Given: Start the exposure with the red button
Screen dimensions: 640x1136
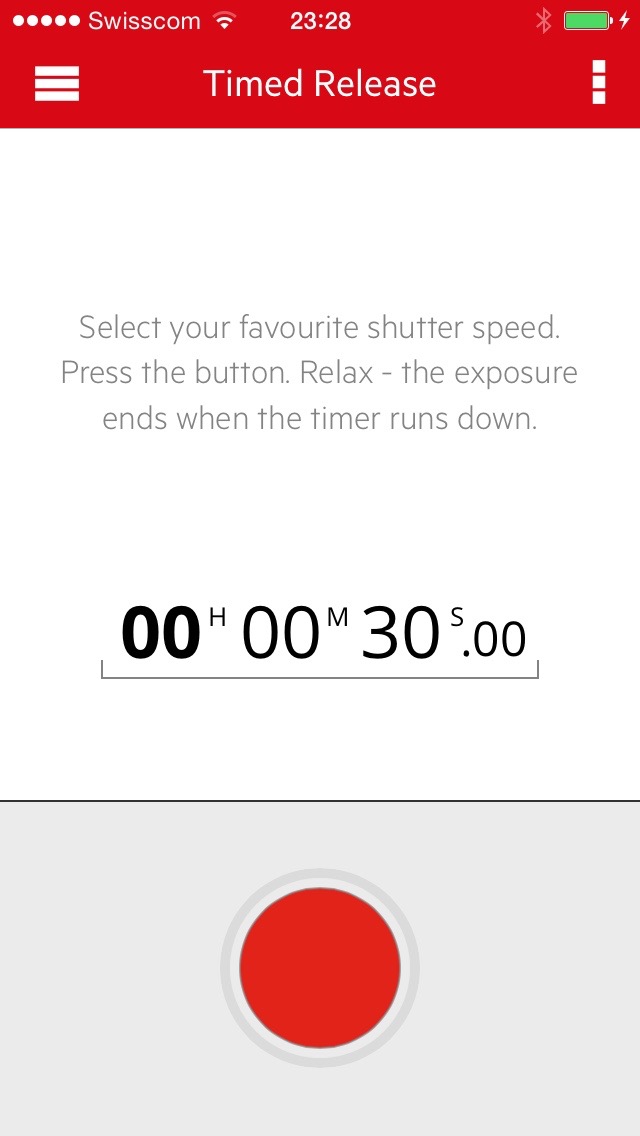Looking at the screenshot, I should pos(320,967).
